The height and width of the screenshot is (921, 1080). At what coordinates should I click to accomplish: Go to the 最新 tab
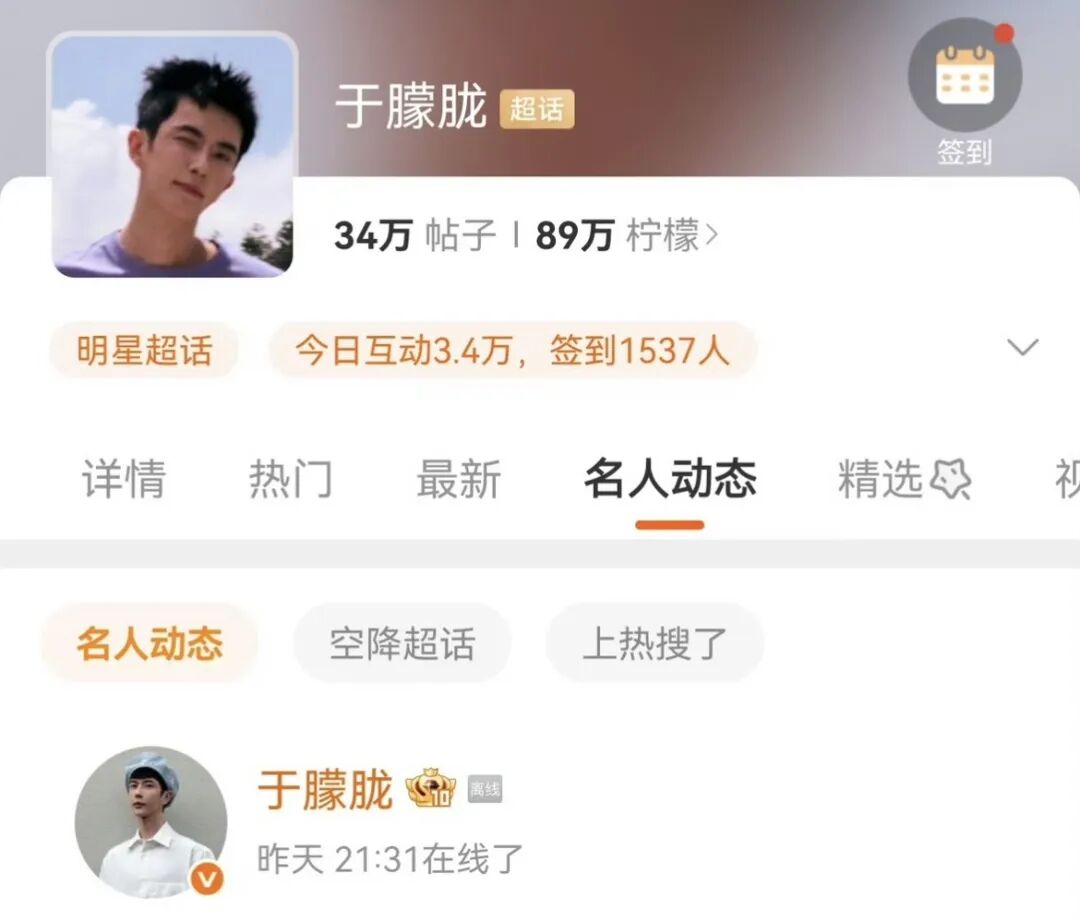tap(458, 480)
